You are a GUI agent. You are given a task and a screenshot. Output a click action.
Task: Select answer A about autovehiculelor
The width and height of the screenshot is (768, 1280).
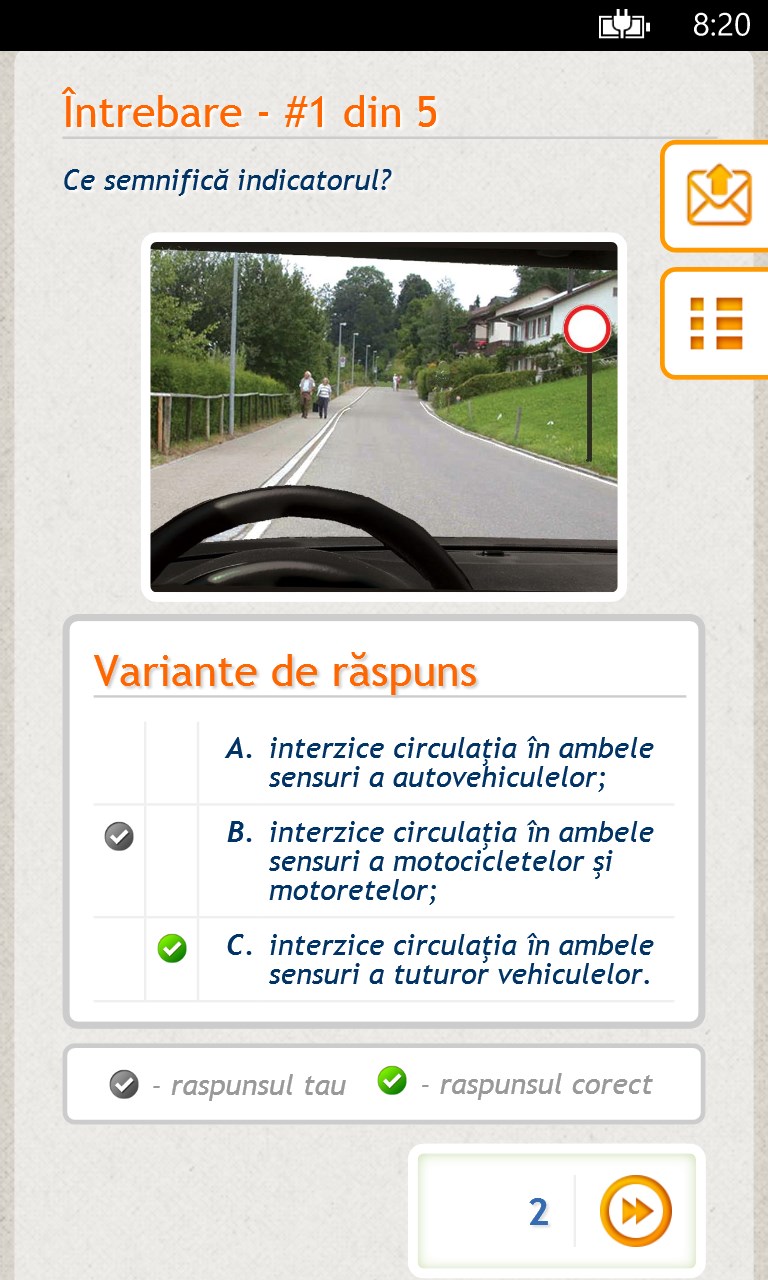440,763
